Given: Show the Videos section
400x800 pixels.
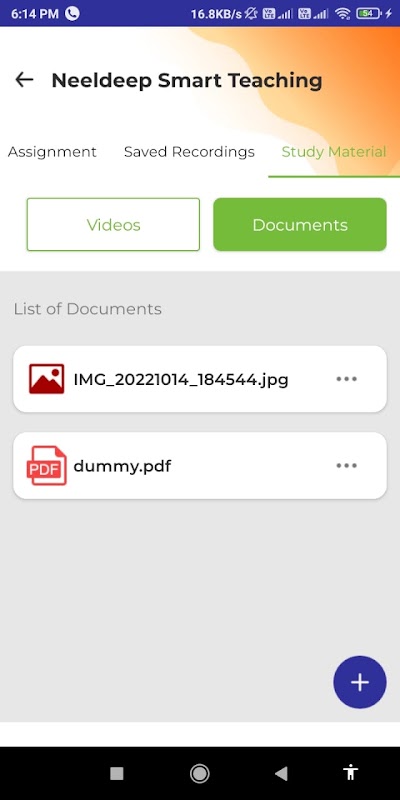Looking at the screenshot, I should tap(113, 224).
